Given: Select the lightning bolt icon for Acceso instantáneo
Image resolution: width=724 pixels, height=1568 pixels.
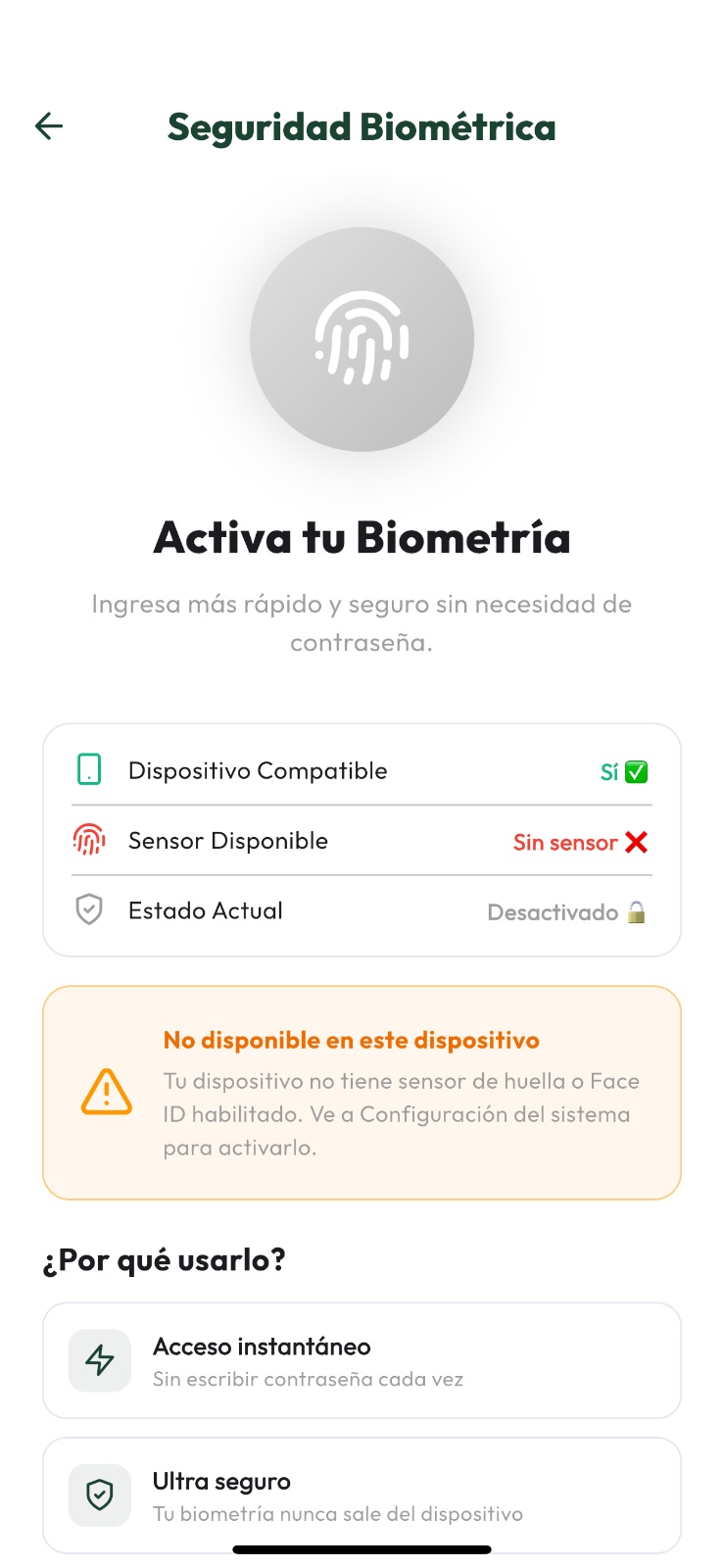Looking at the screenshot, I should coord(98,1360).
